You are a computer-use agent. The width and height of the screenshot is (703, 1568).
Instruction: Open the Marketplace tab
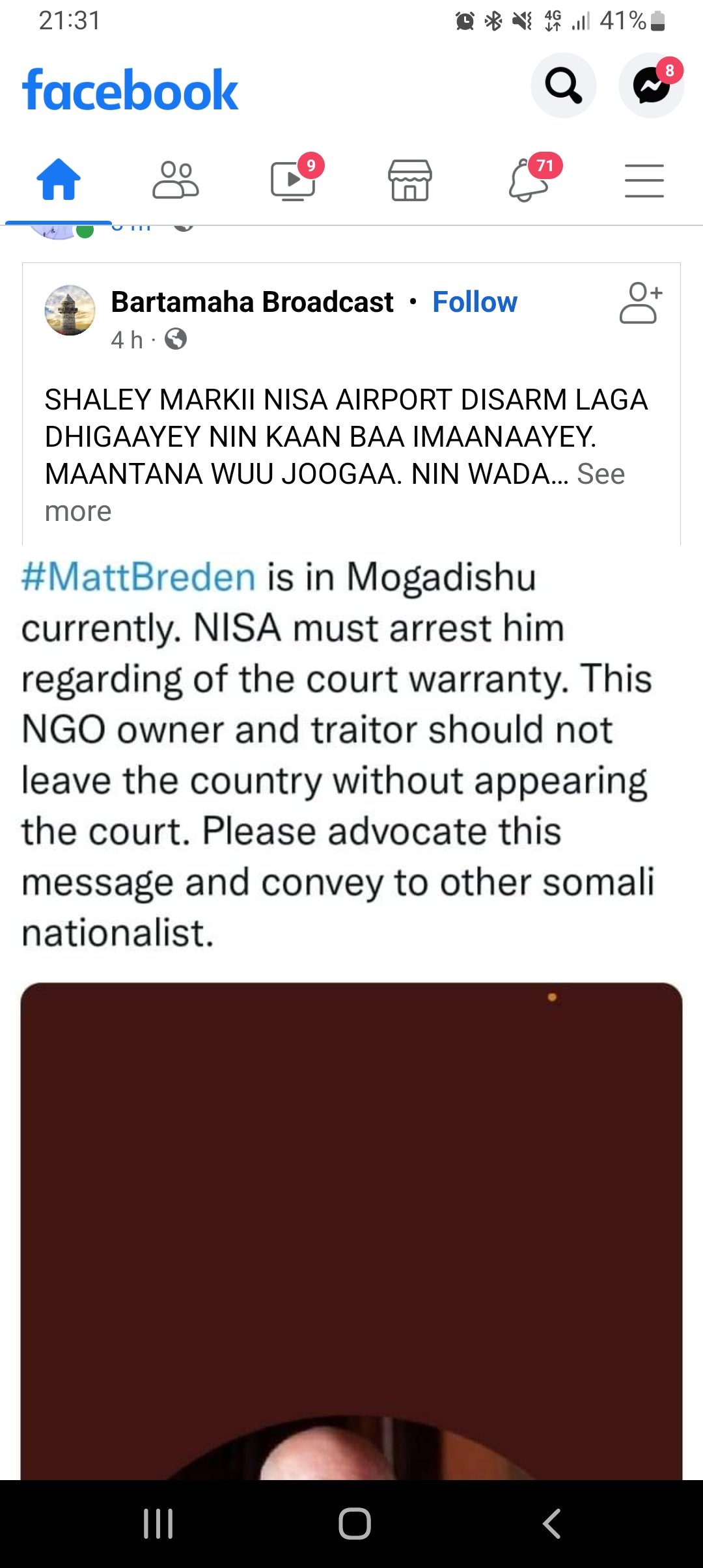coord(410,180)
